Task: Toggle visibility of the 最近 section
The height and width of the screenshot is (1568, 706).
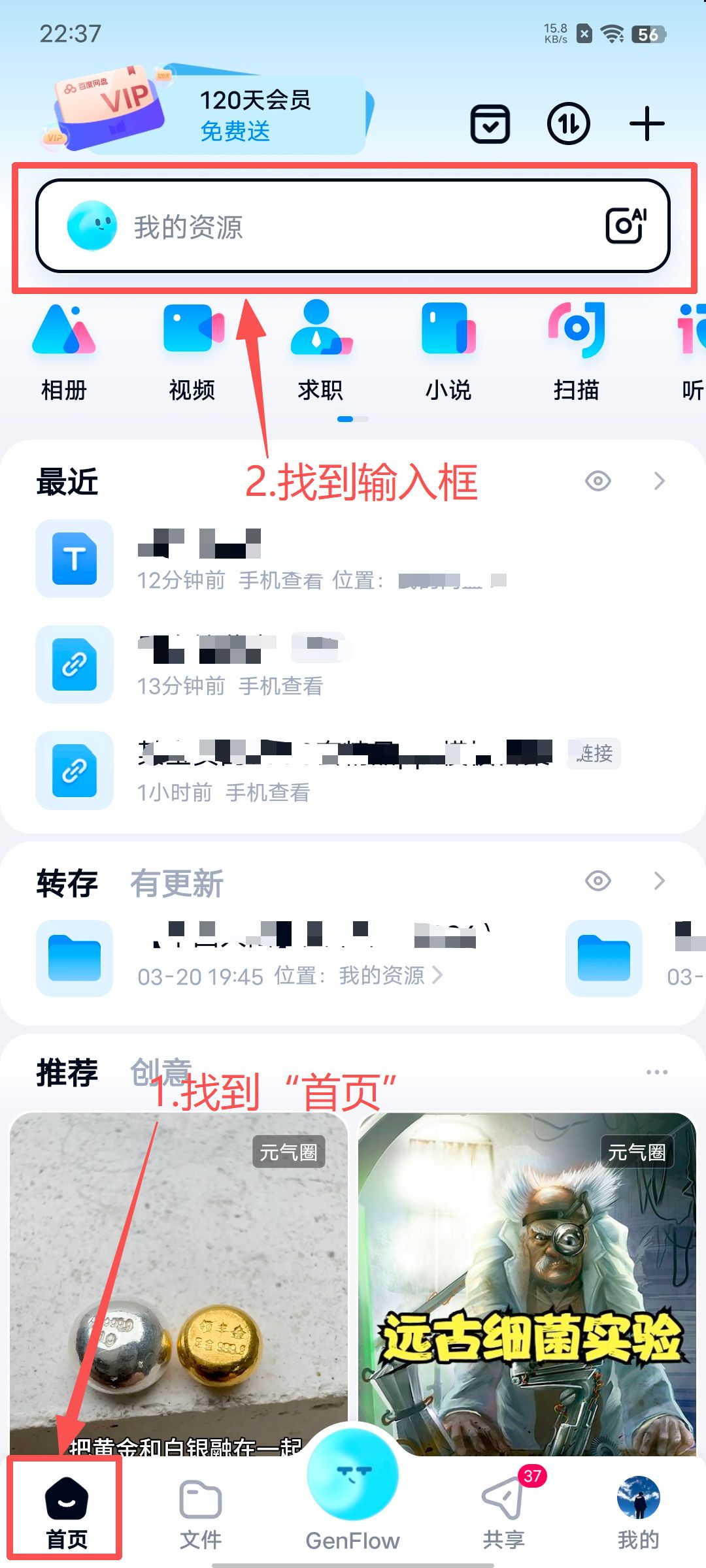Action: pos(597,482)
